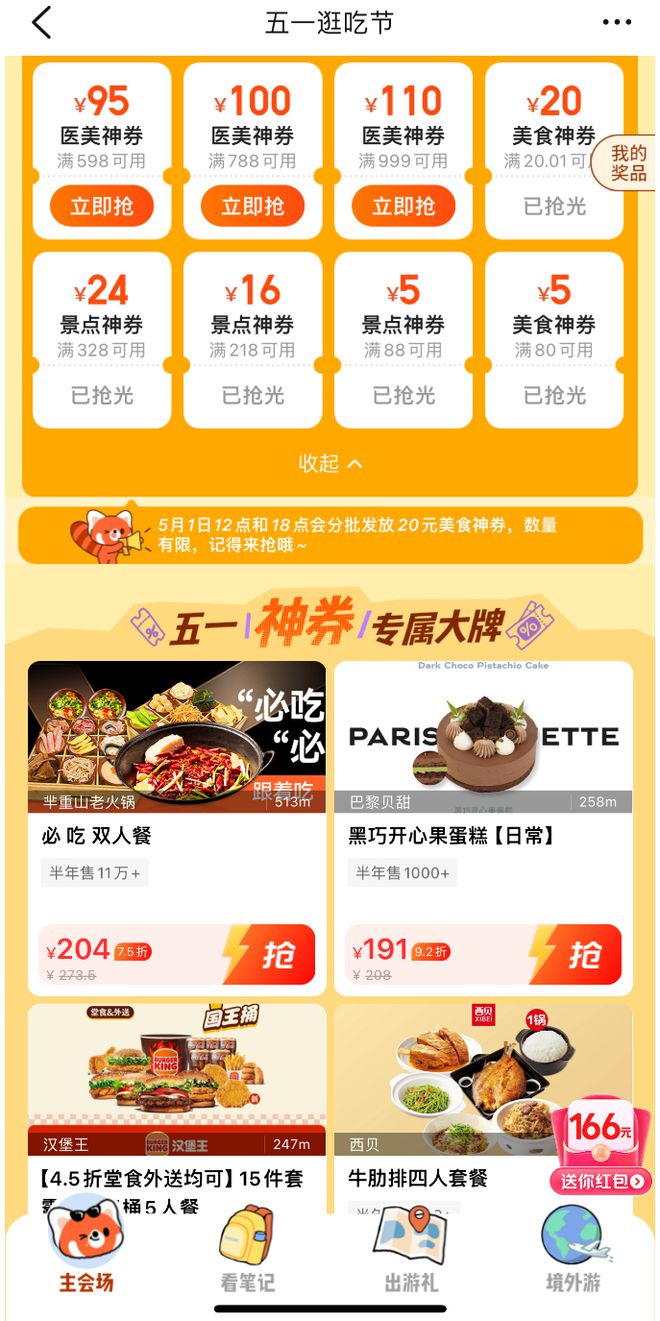Open the 汉堡王 15件套 deal card
Screen dimensions: 660x1321
[176, 1100]
